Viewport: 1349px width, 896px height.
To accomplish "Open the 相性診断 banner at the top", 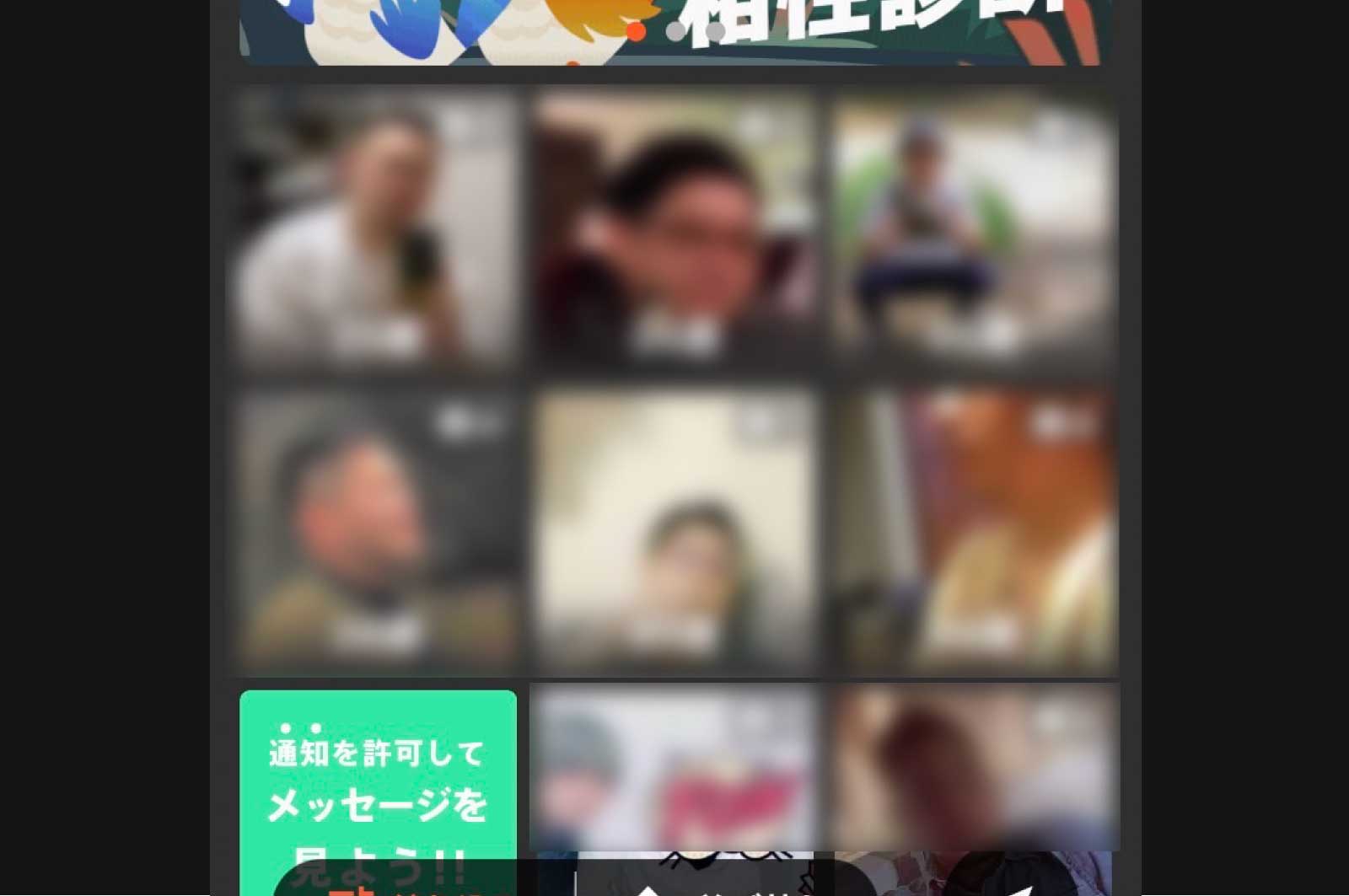I will 674,32.
